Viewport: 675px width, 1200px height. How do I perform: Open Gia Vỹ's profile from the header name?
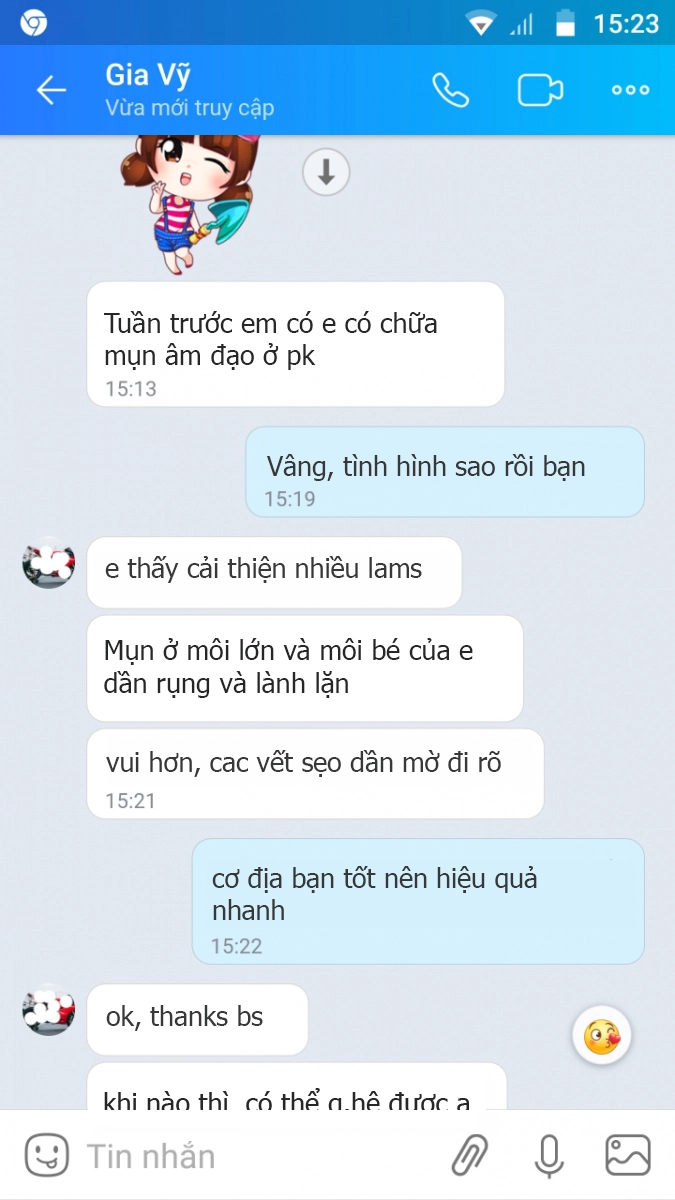point(148,75)
